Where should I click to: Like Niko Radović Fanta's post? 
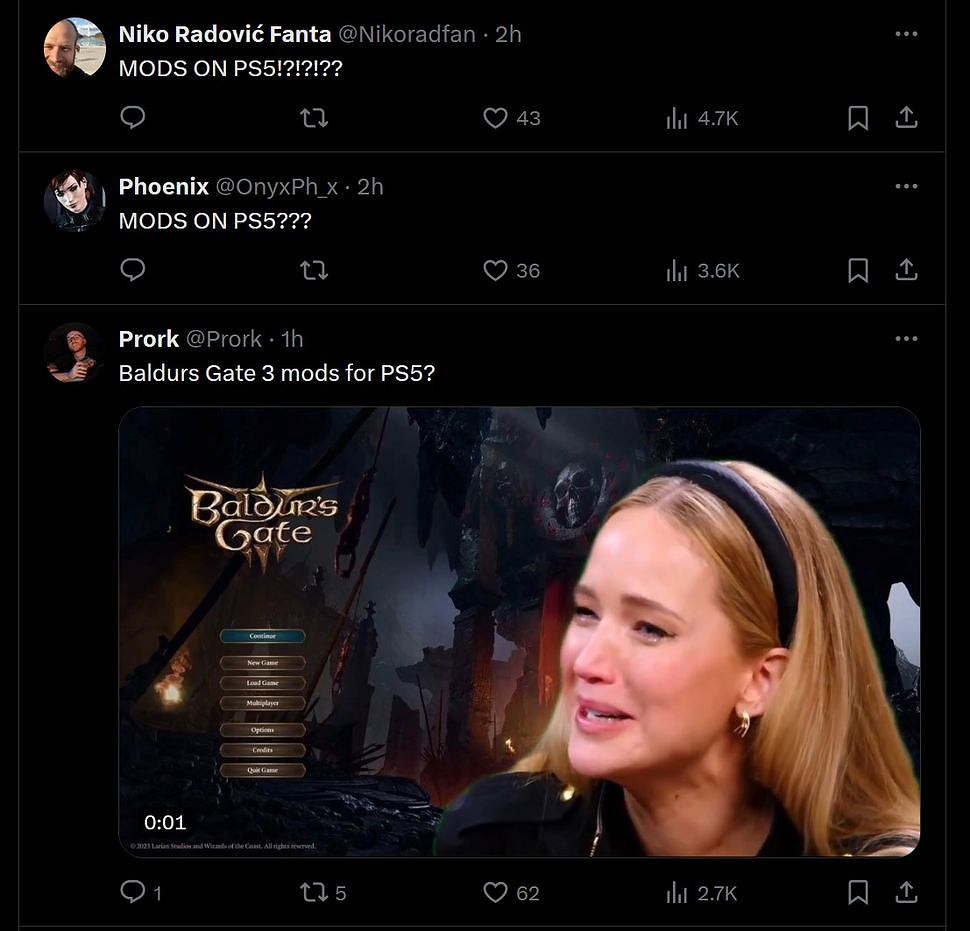(x=495, y=118)
